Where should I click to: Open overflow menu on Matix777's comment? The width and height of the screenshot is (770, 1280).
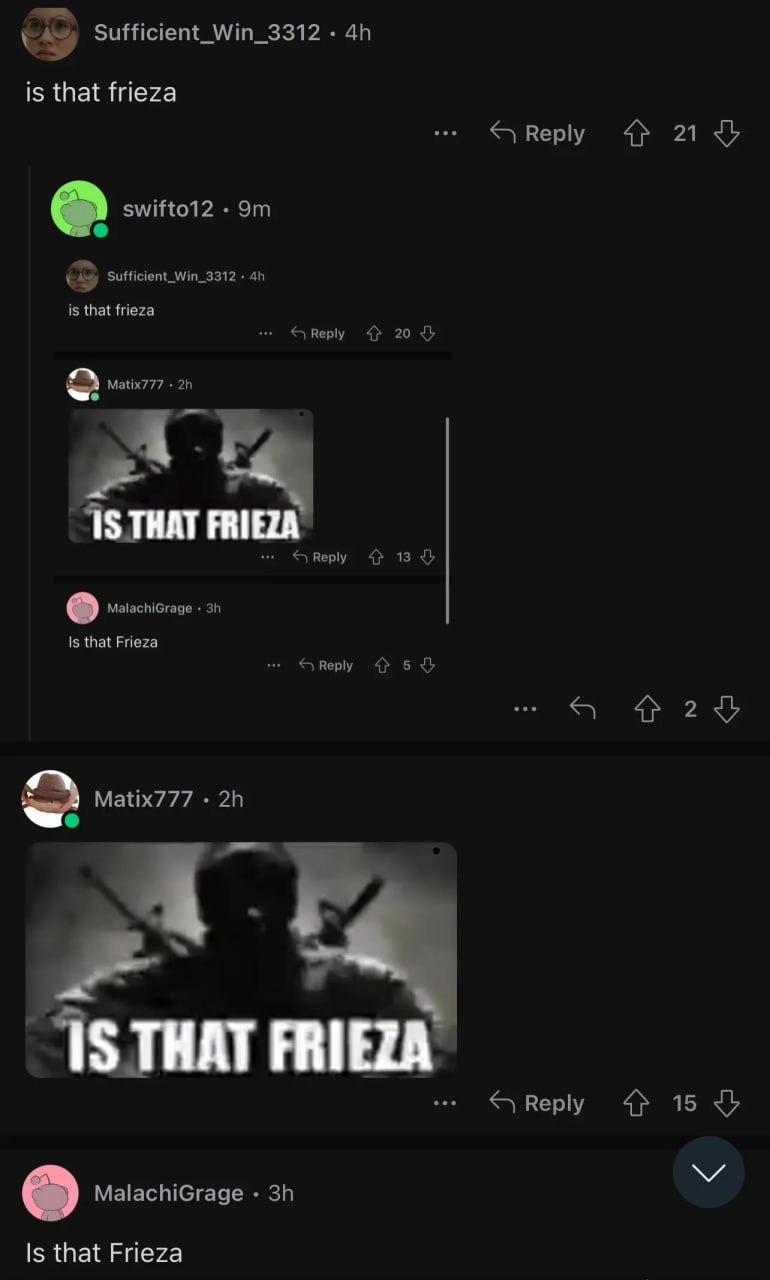(x=445, y=1103)
